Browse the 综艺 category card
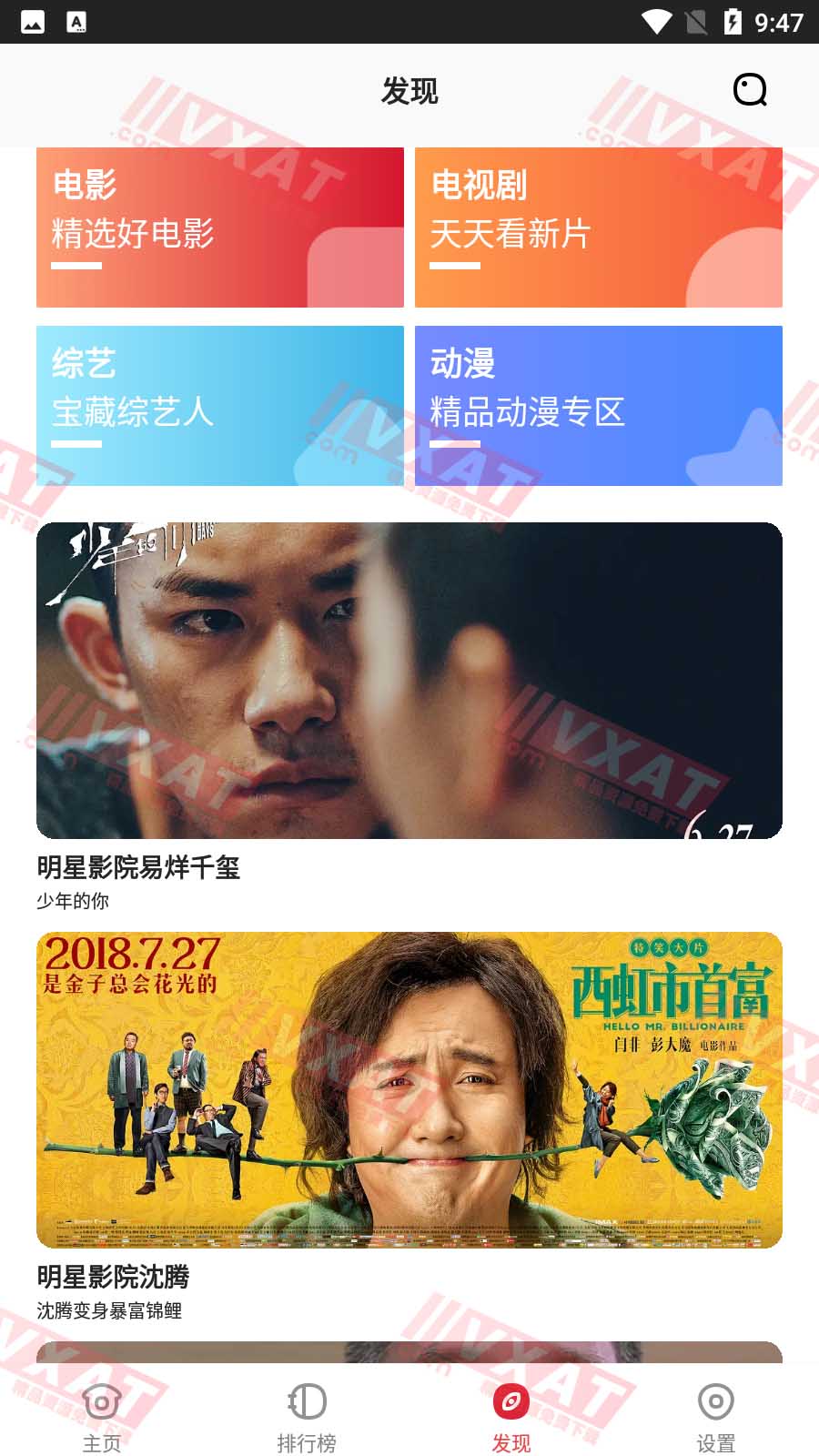The height and width of the screenshot is (1456, 819). pos(219,406)
